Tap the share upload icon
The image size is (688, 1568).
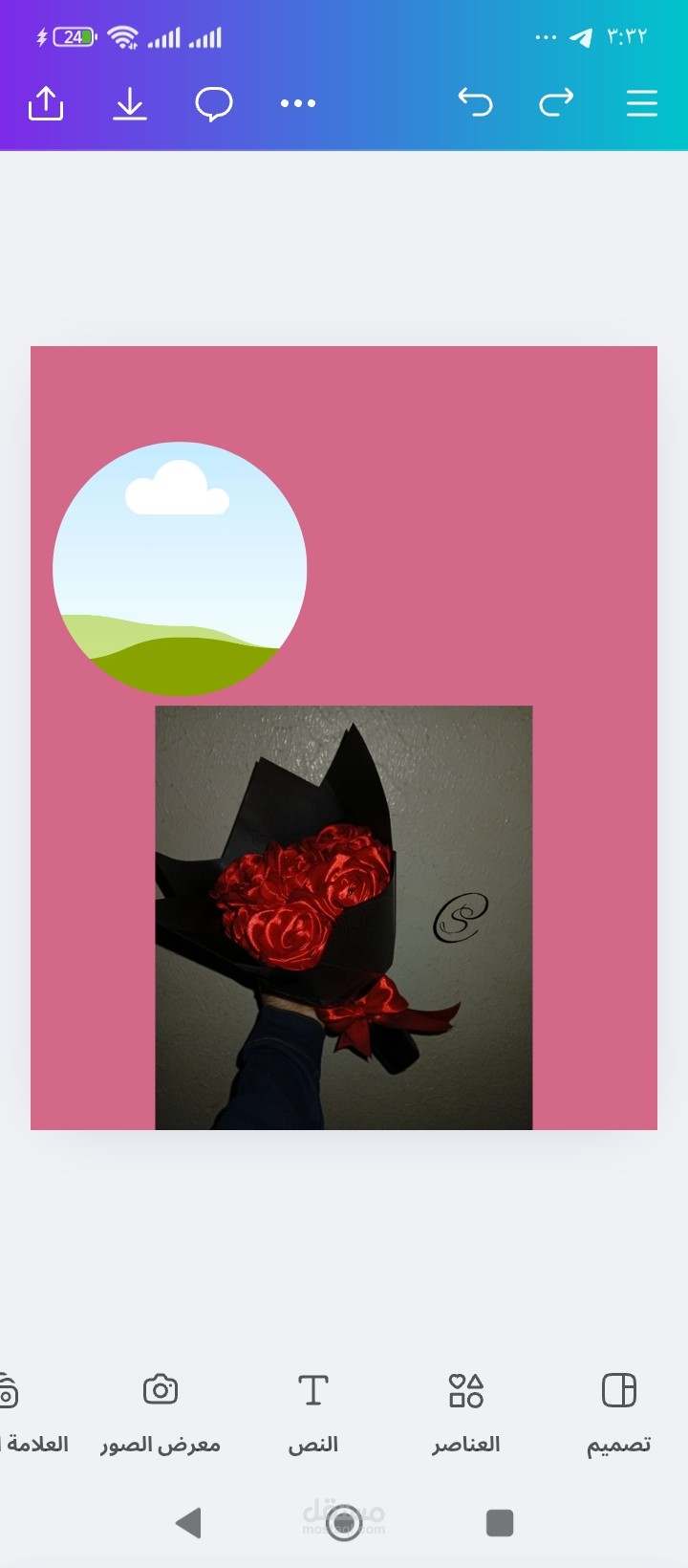pos(46,103)
